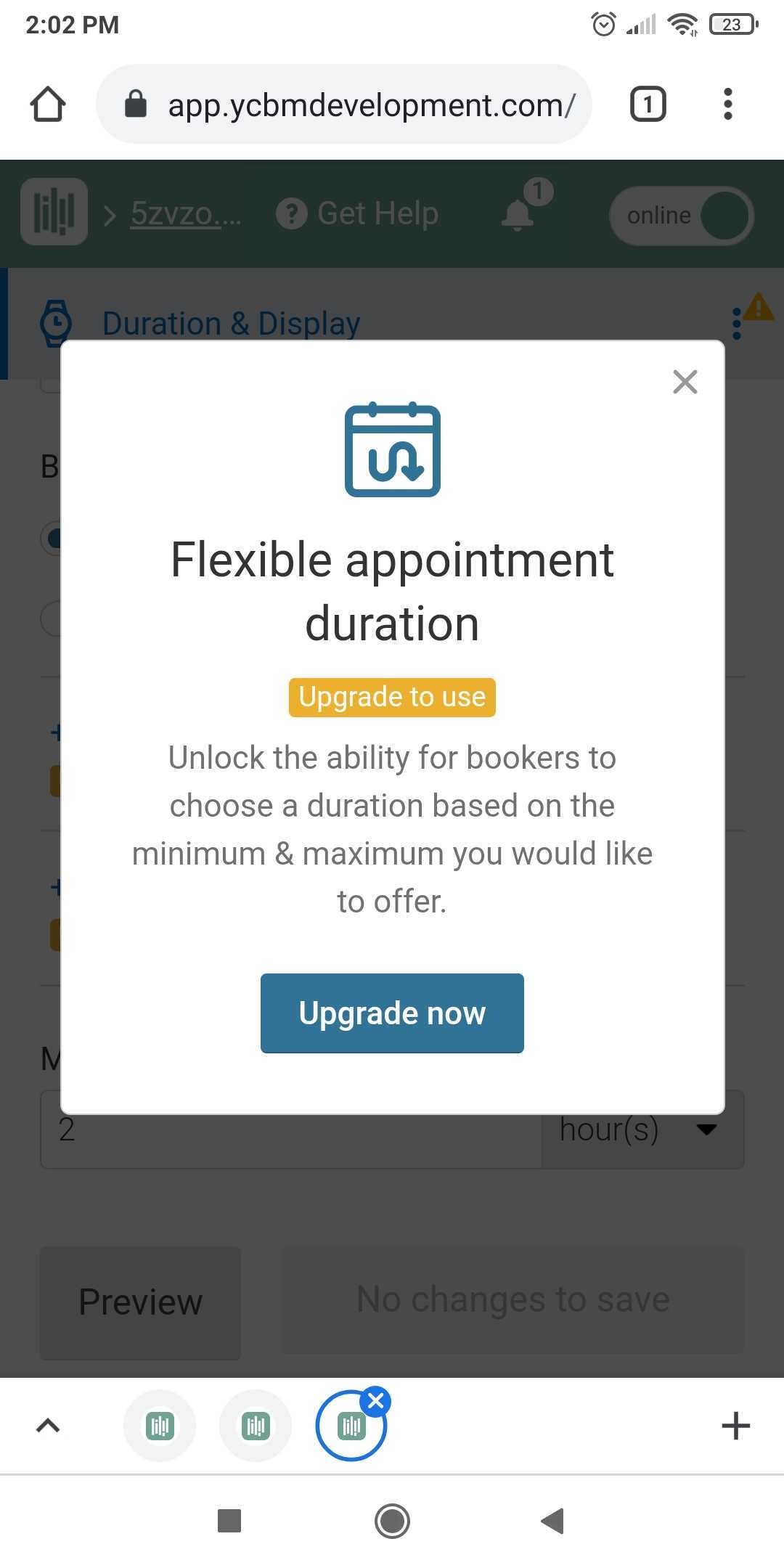Close the highlighted tab in tab strip
784x1568 pixels.
click(x=376, y=1402)
